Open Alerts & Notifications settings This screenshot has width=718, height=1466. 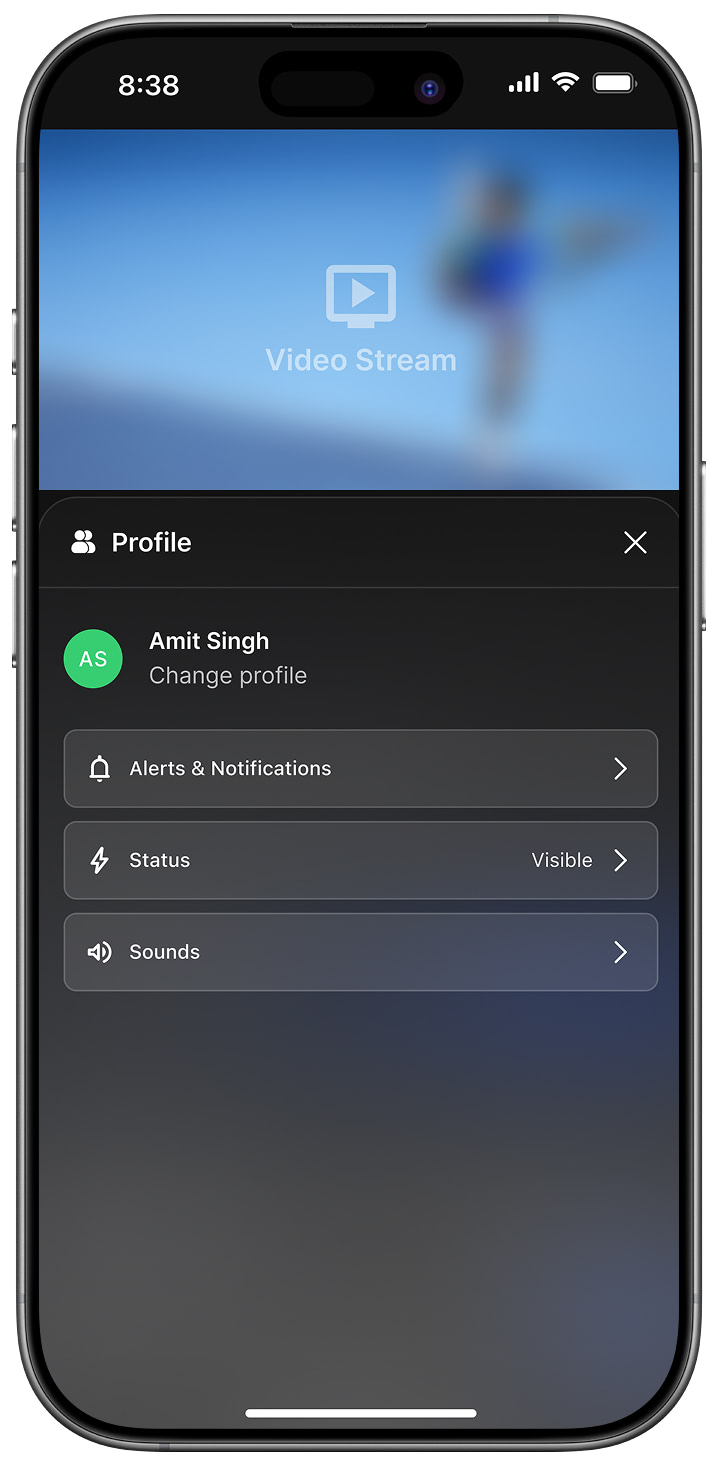tap(360, 768)
